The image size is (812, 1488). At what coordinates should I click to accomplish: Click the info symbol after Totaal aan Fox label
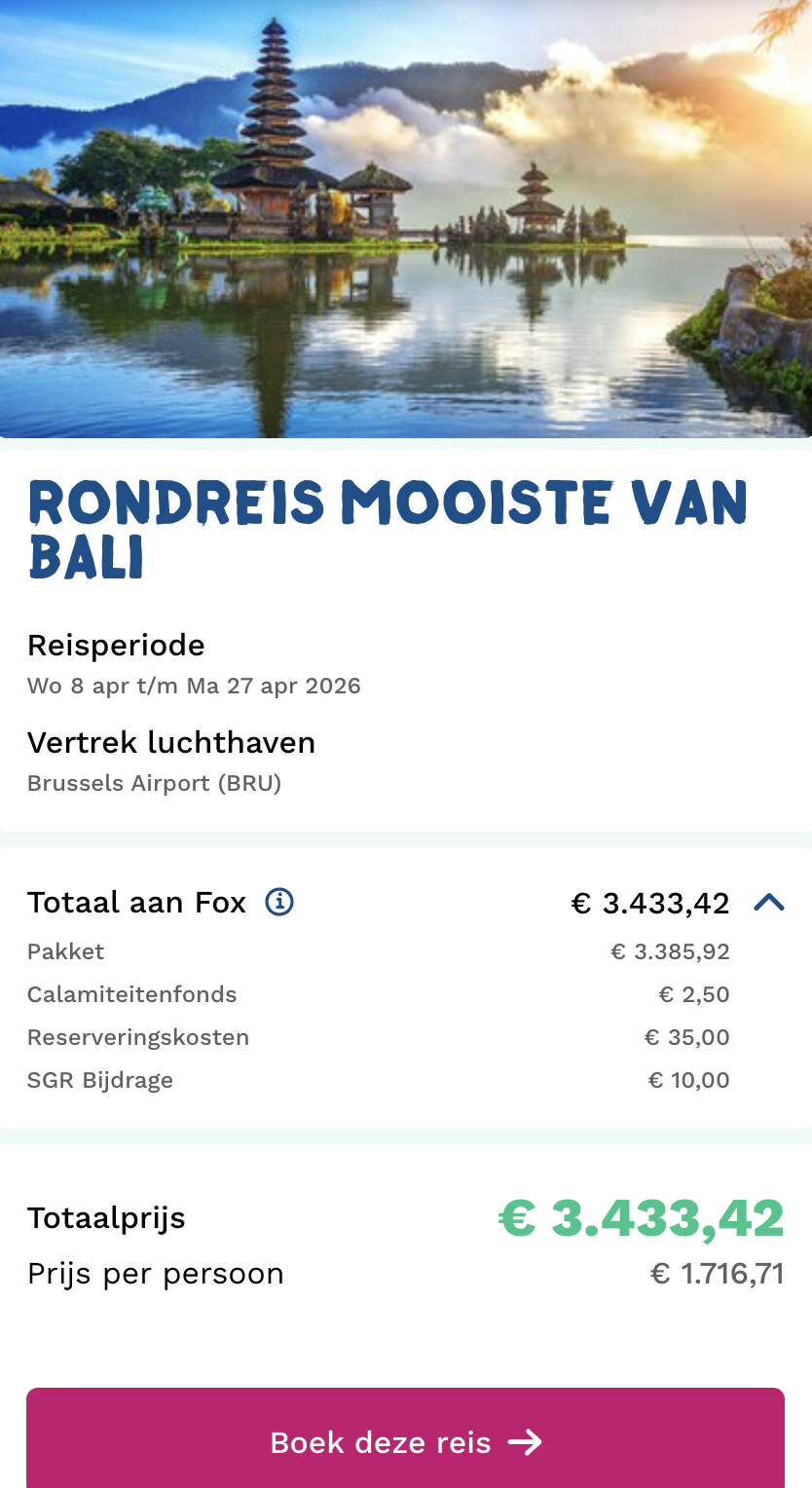[x=279, y=902]
